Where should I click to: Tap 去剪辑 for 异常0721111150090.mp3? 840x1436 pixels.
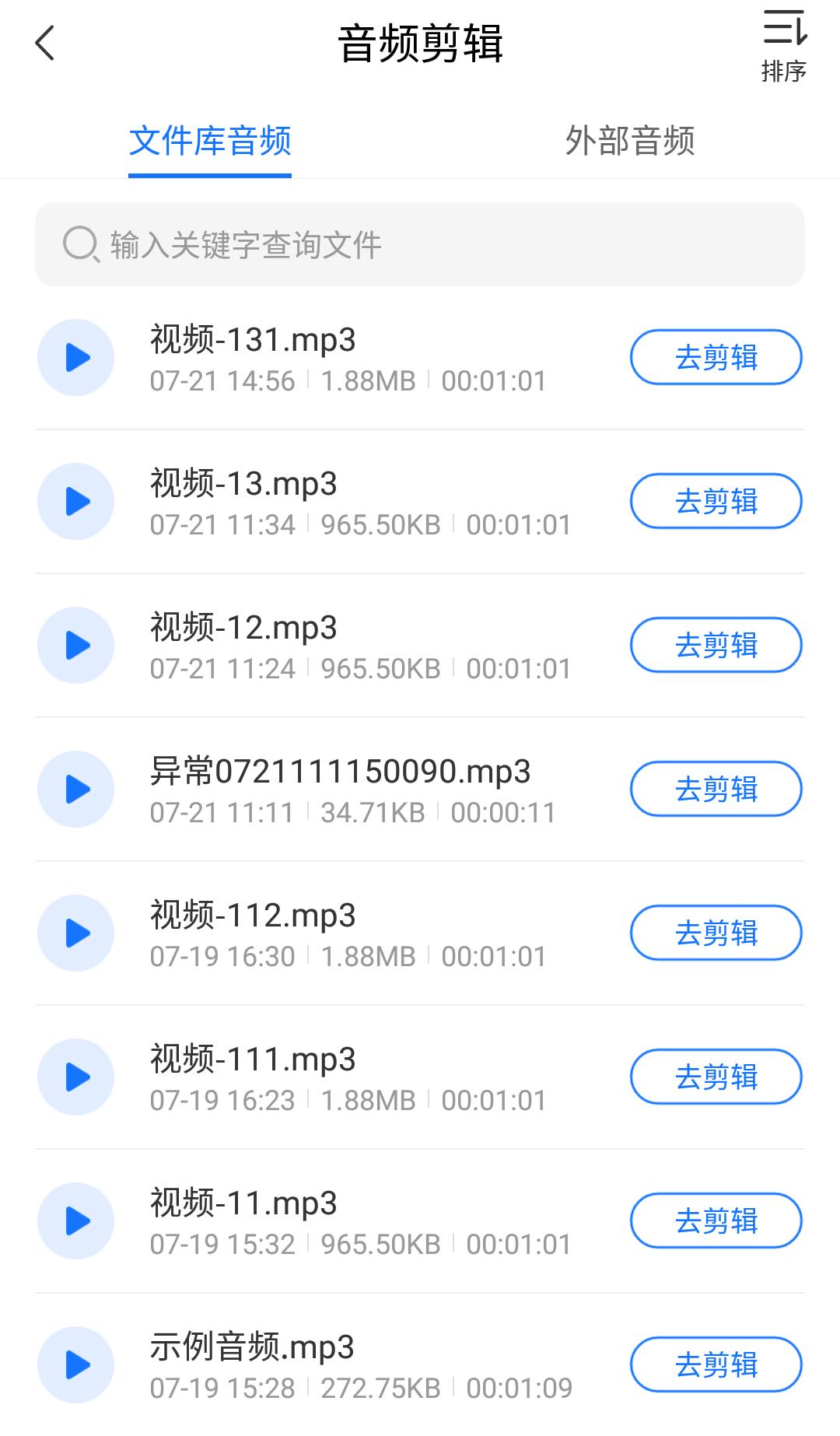tap(715, 789)
